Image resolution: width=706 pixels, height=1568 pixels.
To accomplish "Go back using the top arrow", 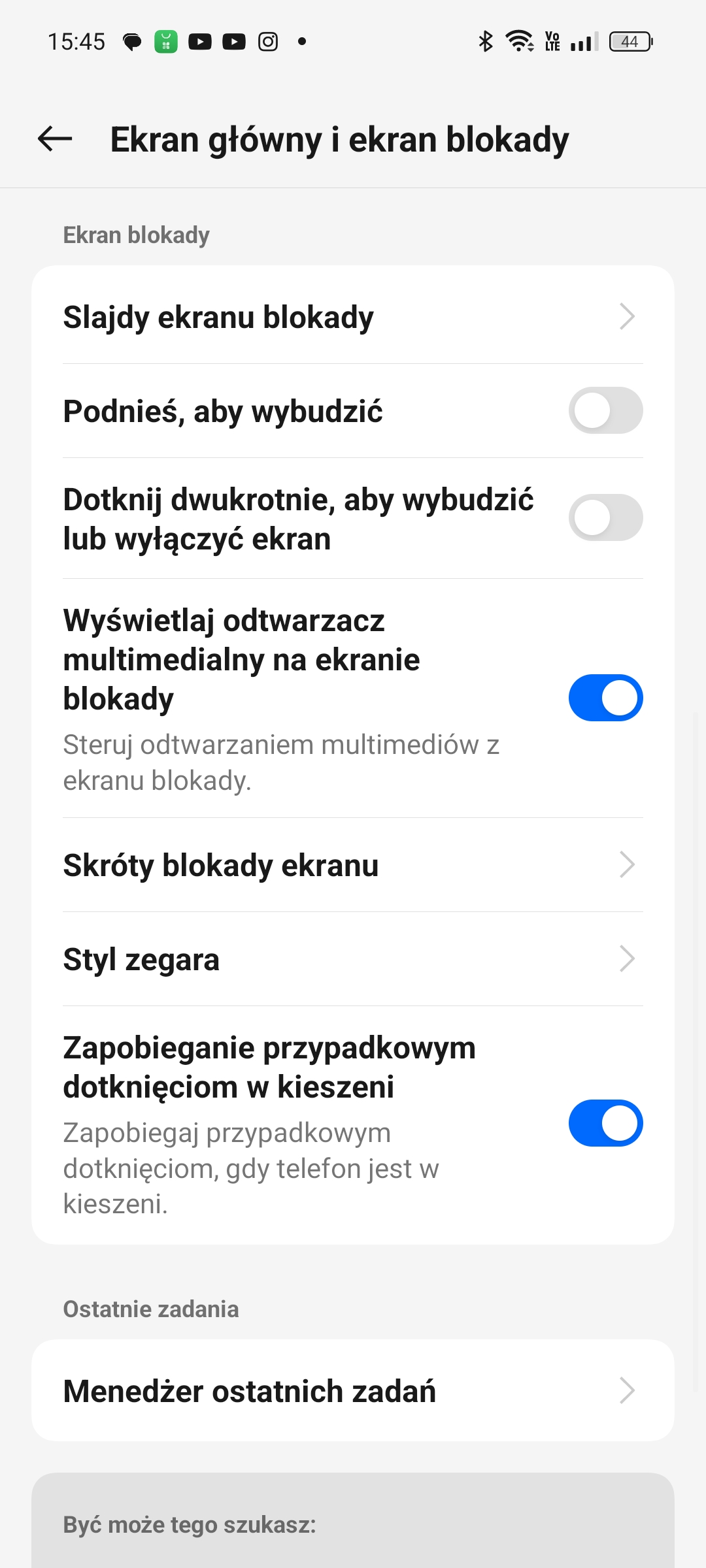I will pyautogui.click(x=55, y=139).
